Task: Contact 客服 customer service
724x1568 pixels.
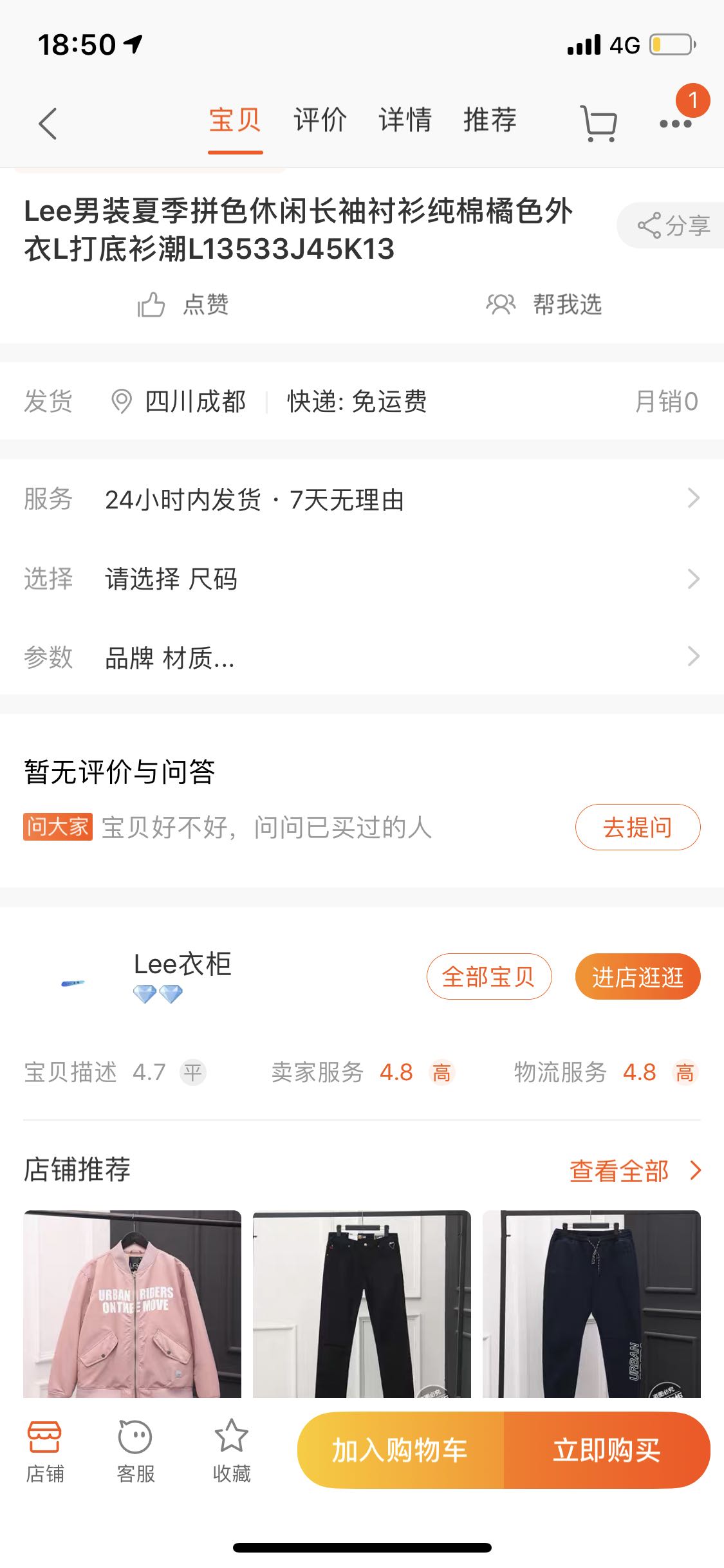Action: pyautogui.click(x=135, y=1450)
